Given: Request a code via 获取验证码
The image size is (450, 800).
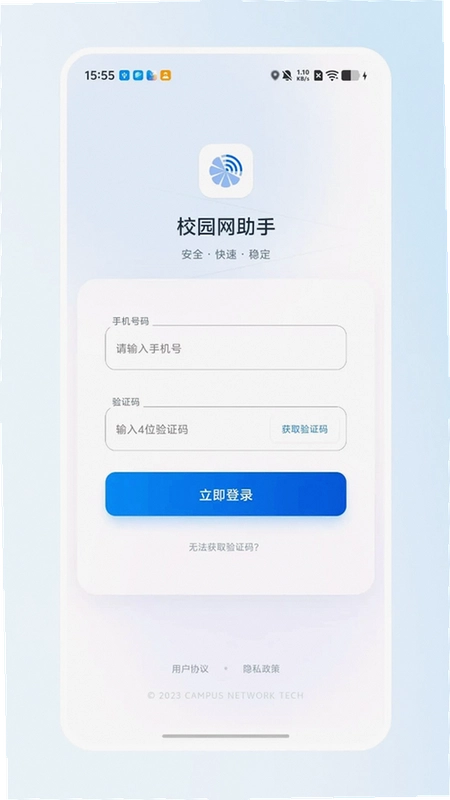Looking at the screenshot, I should point(305,429).
